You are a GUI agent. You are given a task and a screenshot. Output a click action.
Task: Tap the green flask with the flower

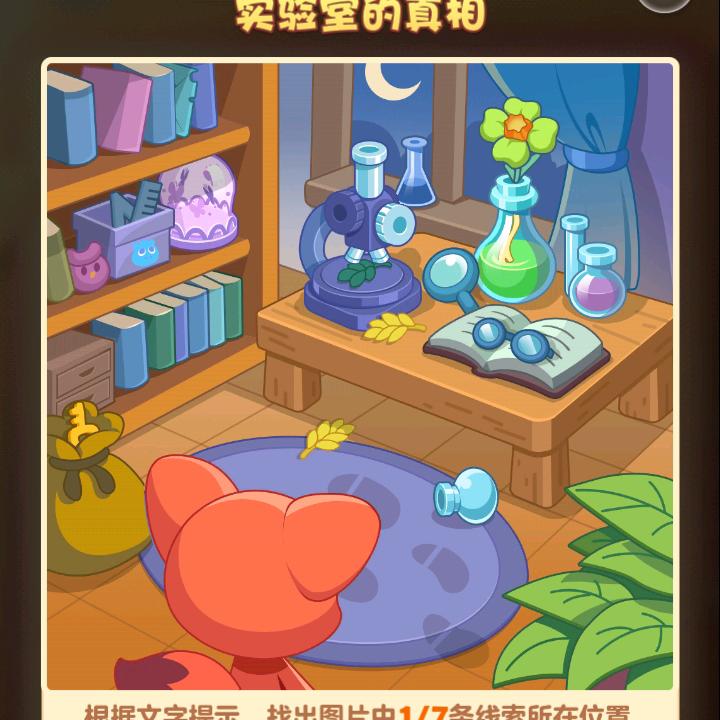[x=515, y=245]
